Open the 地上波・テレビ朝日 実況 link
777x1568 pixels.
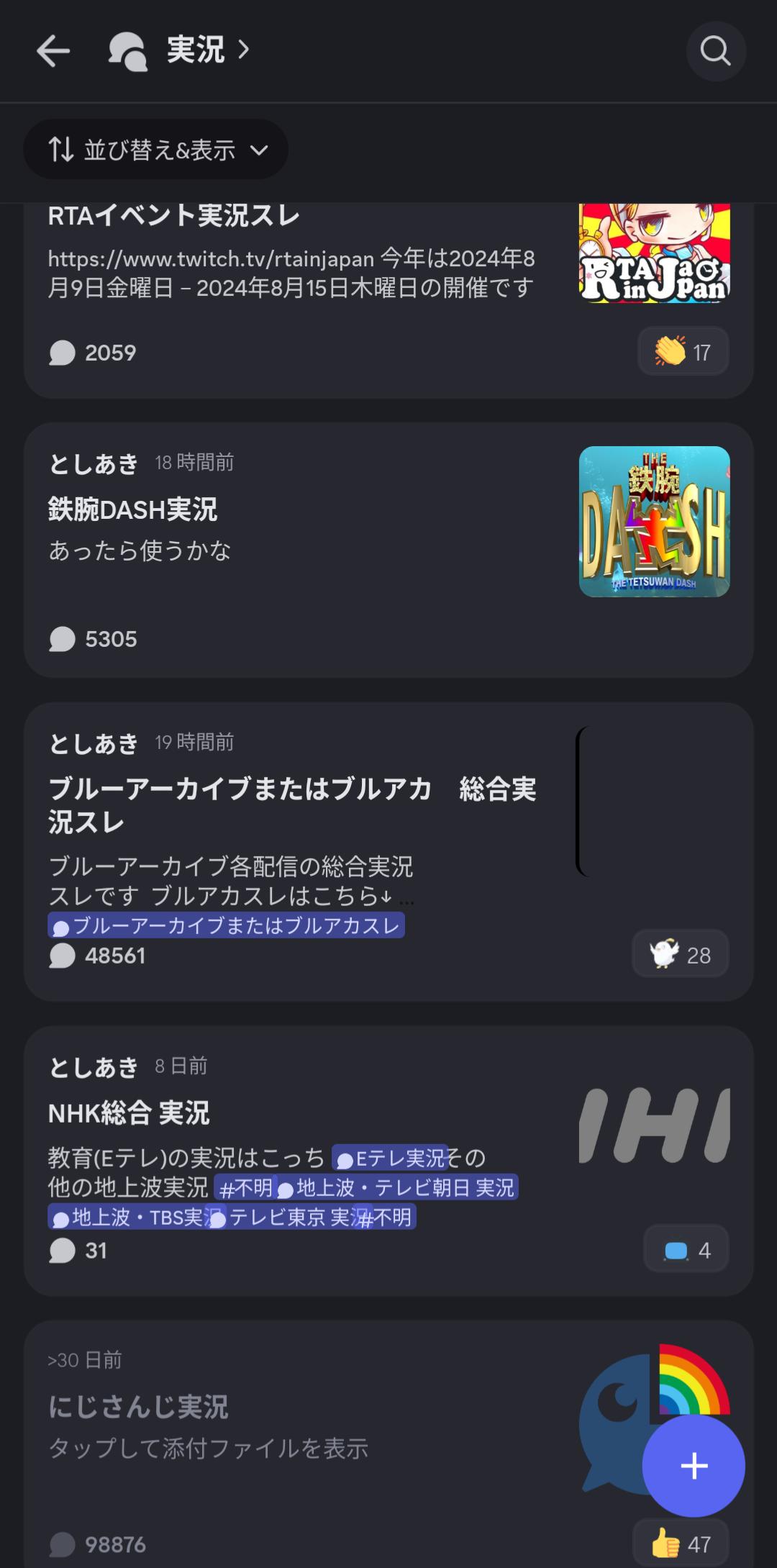(x=397, y=1187)
